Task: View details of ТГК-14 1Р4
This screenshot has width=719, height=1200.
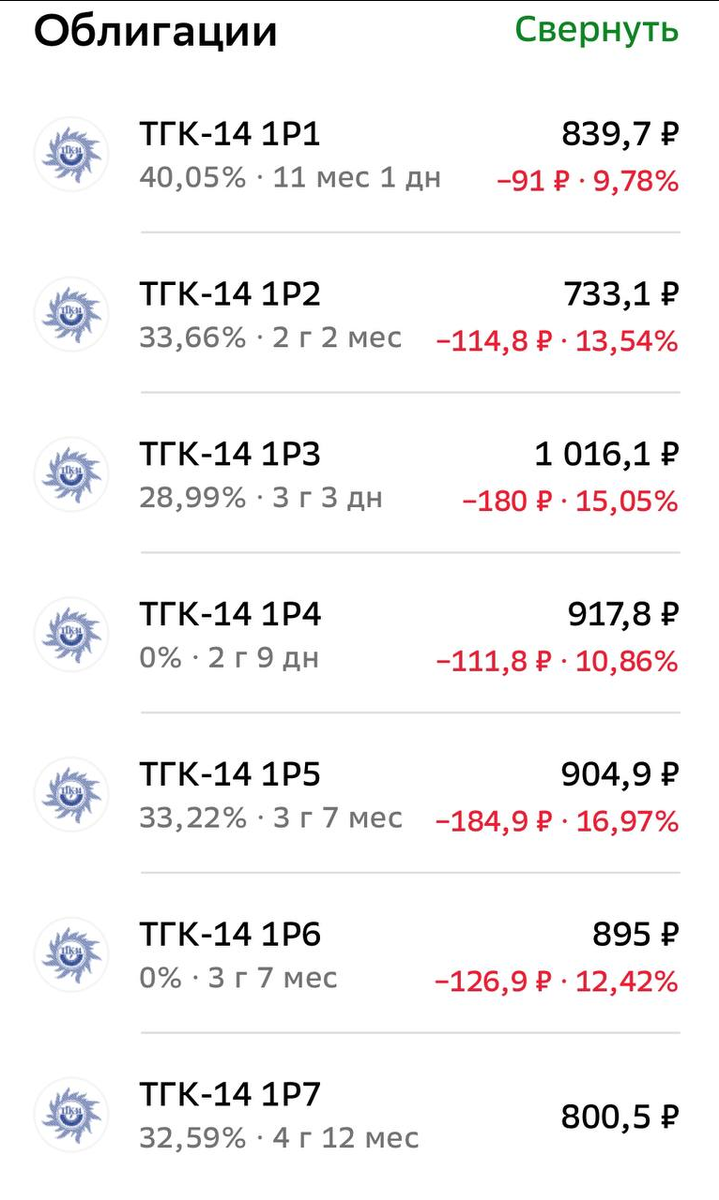Action: pyautogui.click(x=359, y=635)
